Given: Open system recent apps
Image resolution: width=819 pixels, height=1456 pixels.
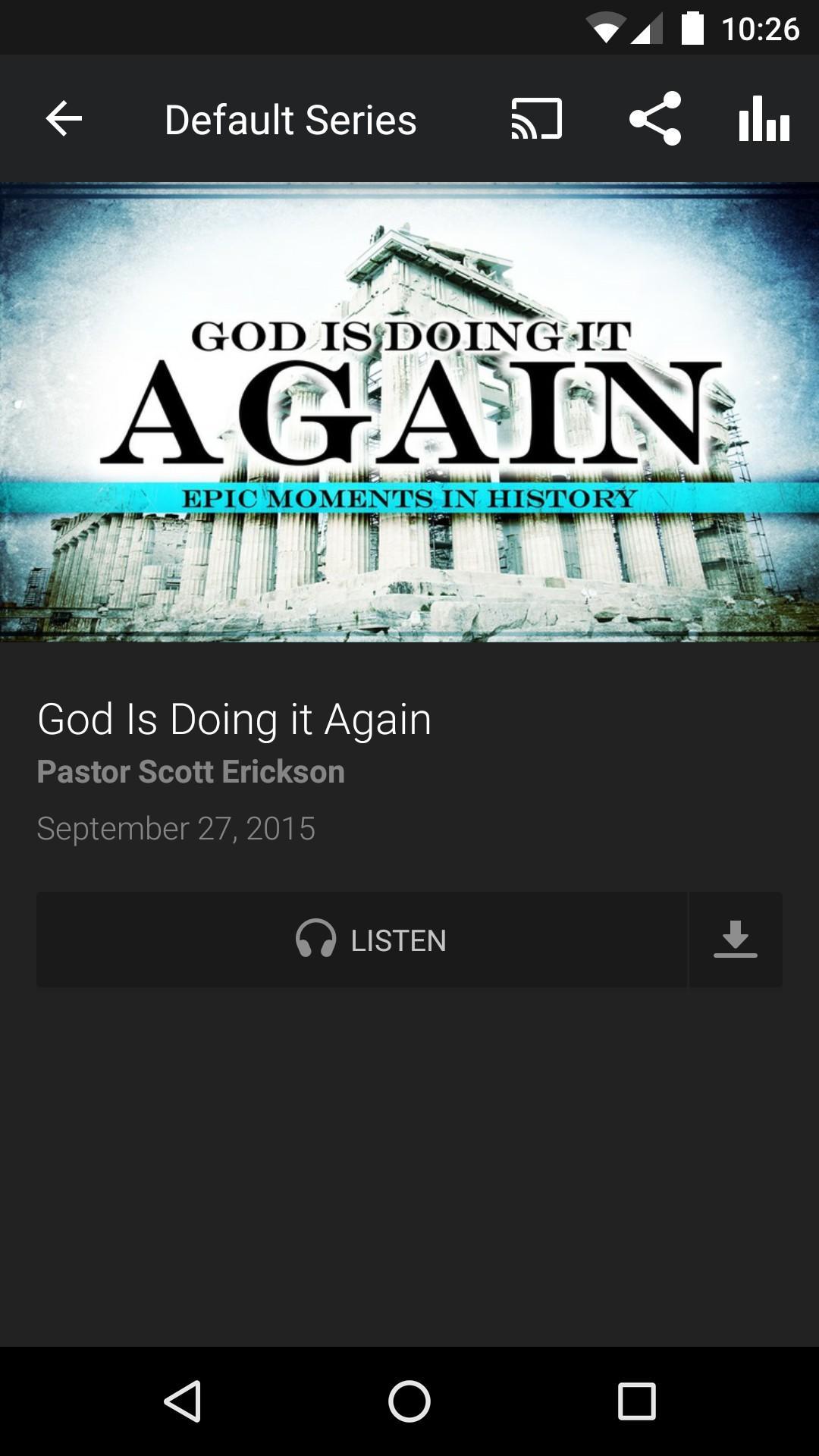Looking at the screenshot, I should click(x=636, y=1401).
